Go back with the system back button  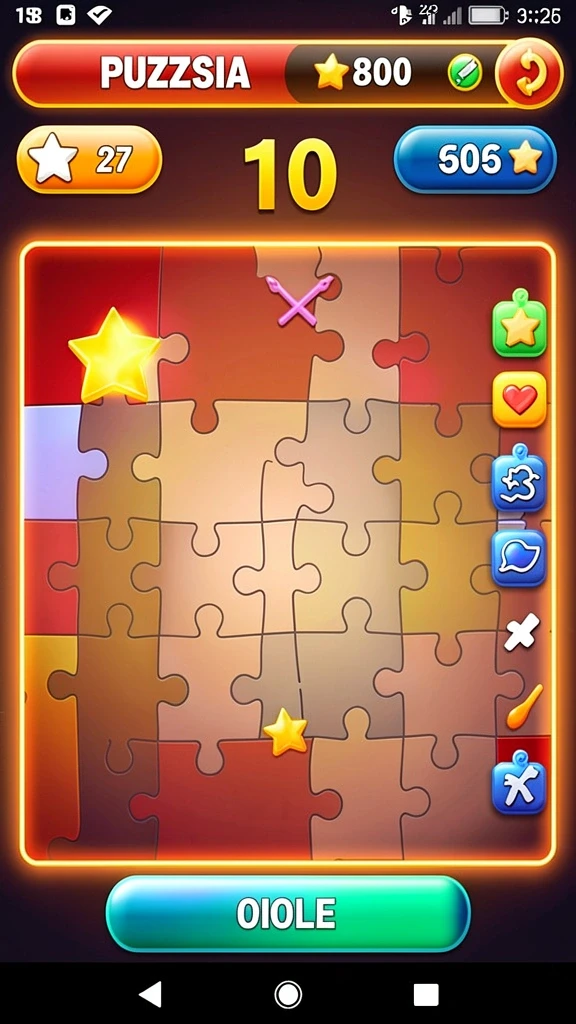(x=150, y=995)
